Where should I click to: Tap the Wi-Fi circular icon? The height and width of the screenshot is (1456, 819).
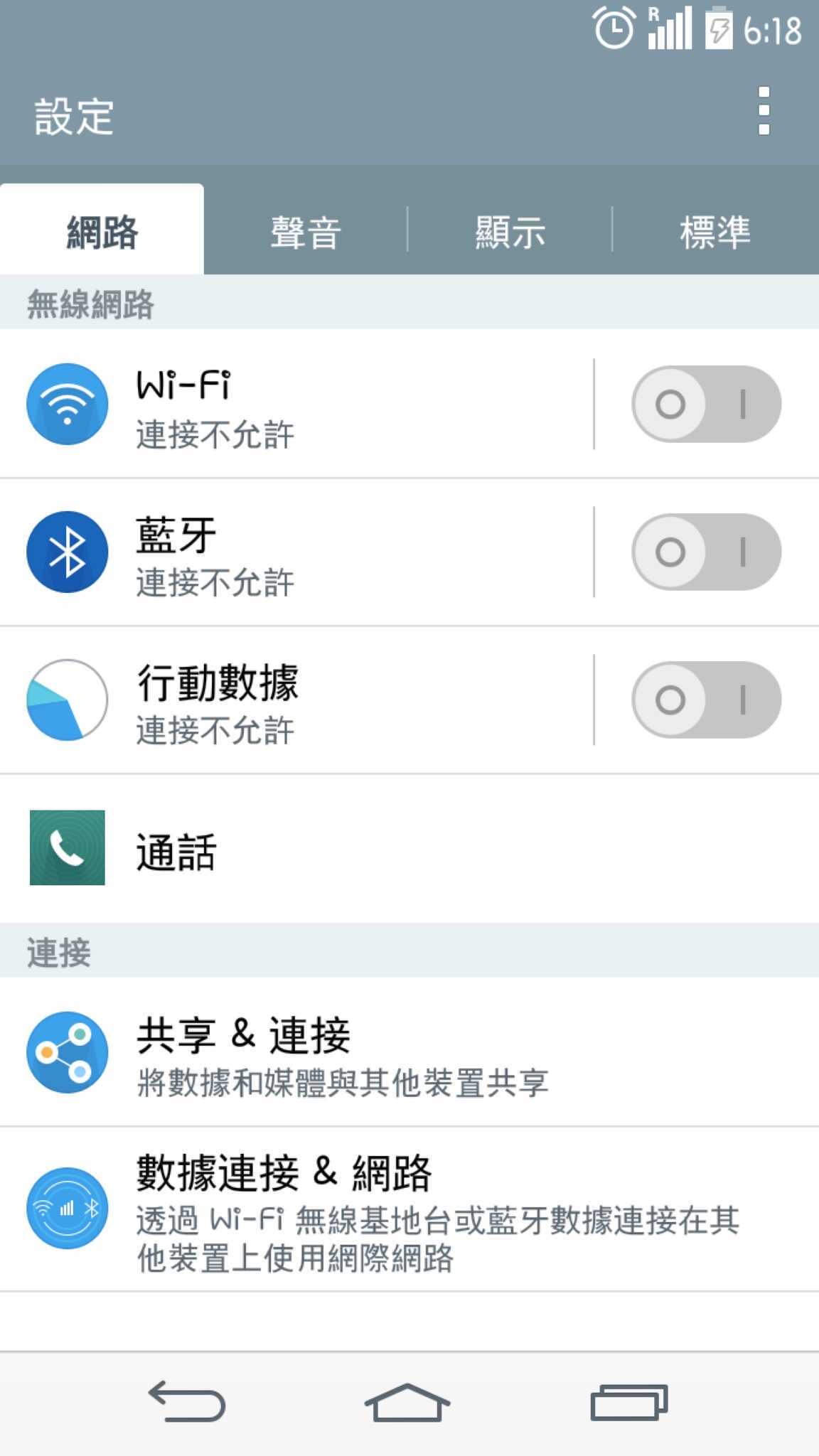[x=68, y=403]
